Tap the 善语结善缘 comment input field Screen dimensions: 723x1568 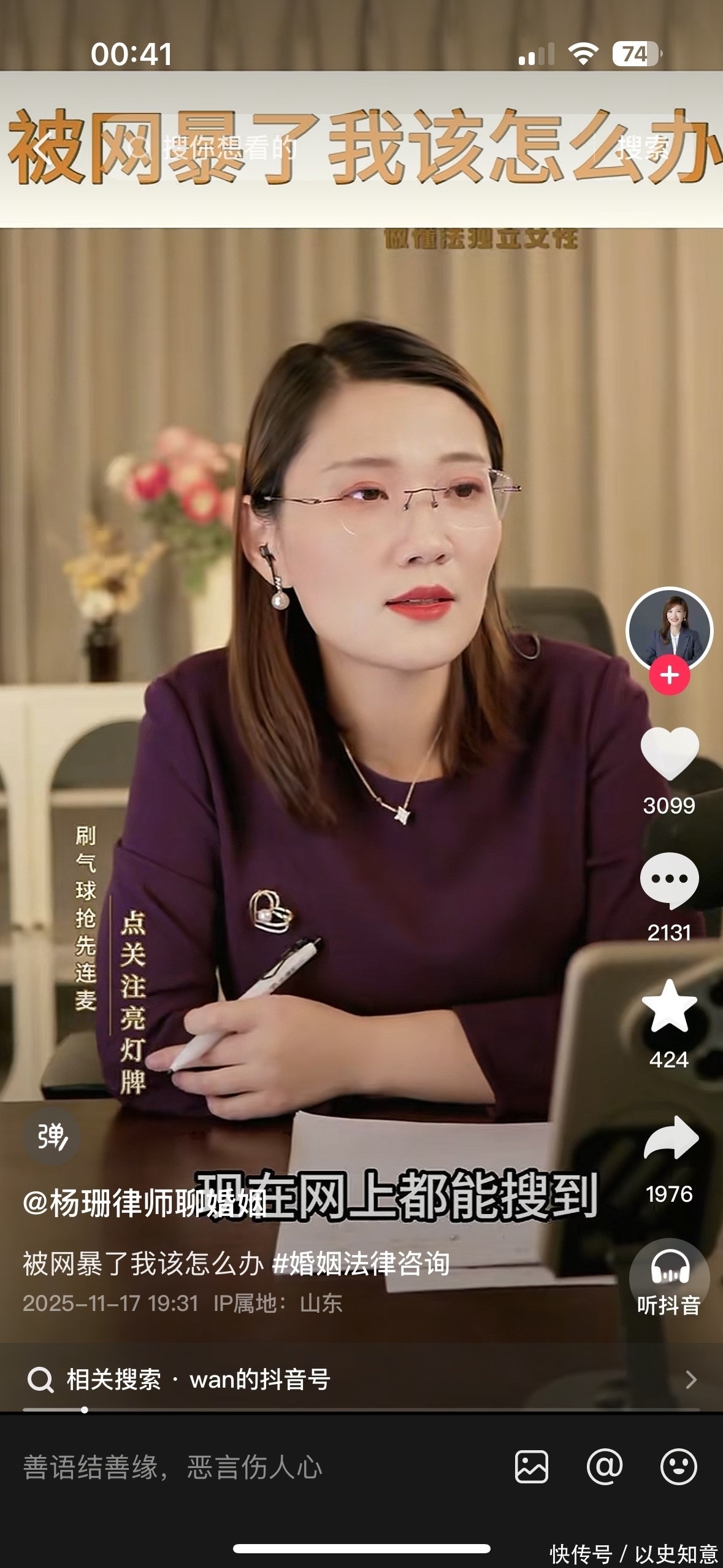[x=245, y=1467]
